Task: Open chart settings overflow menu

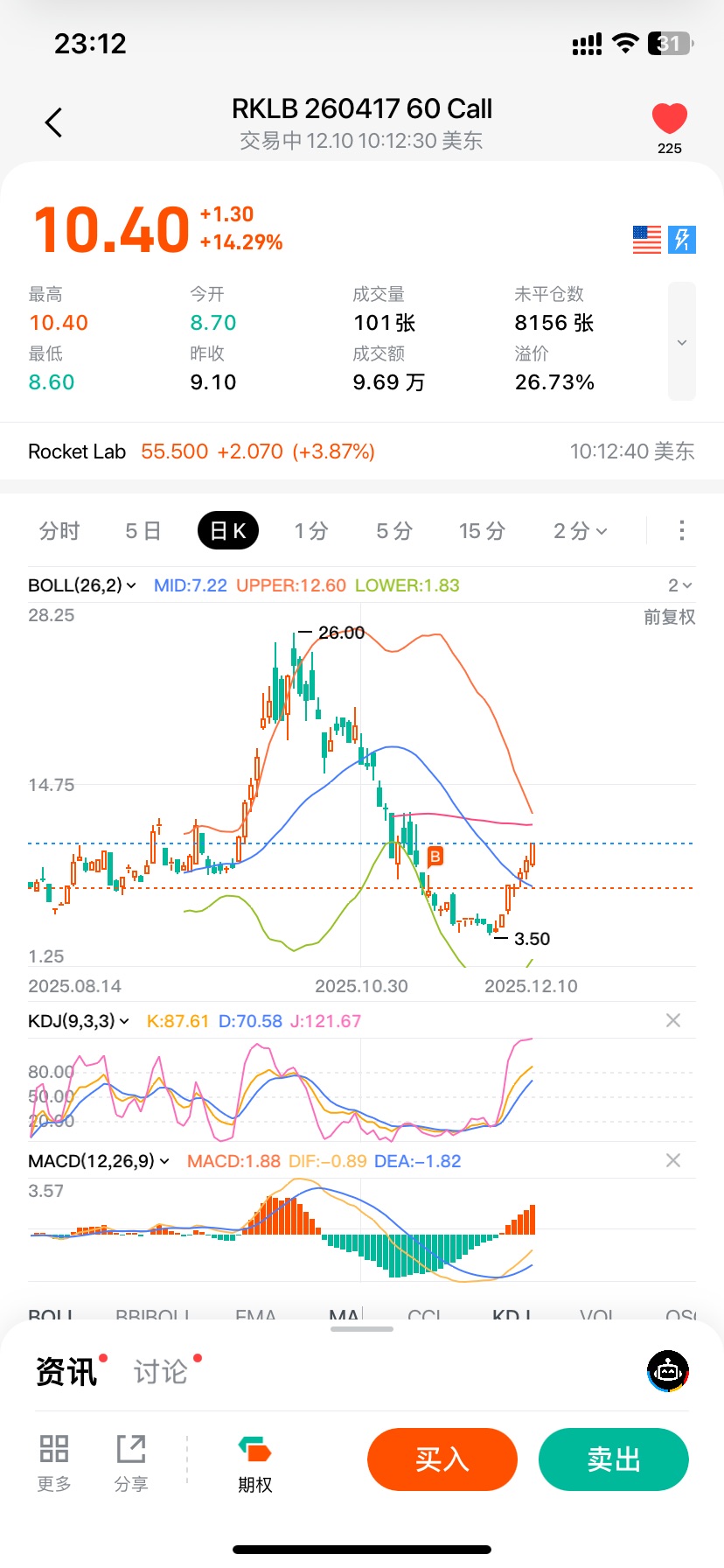Action: [681, 530]
